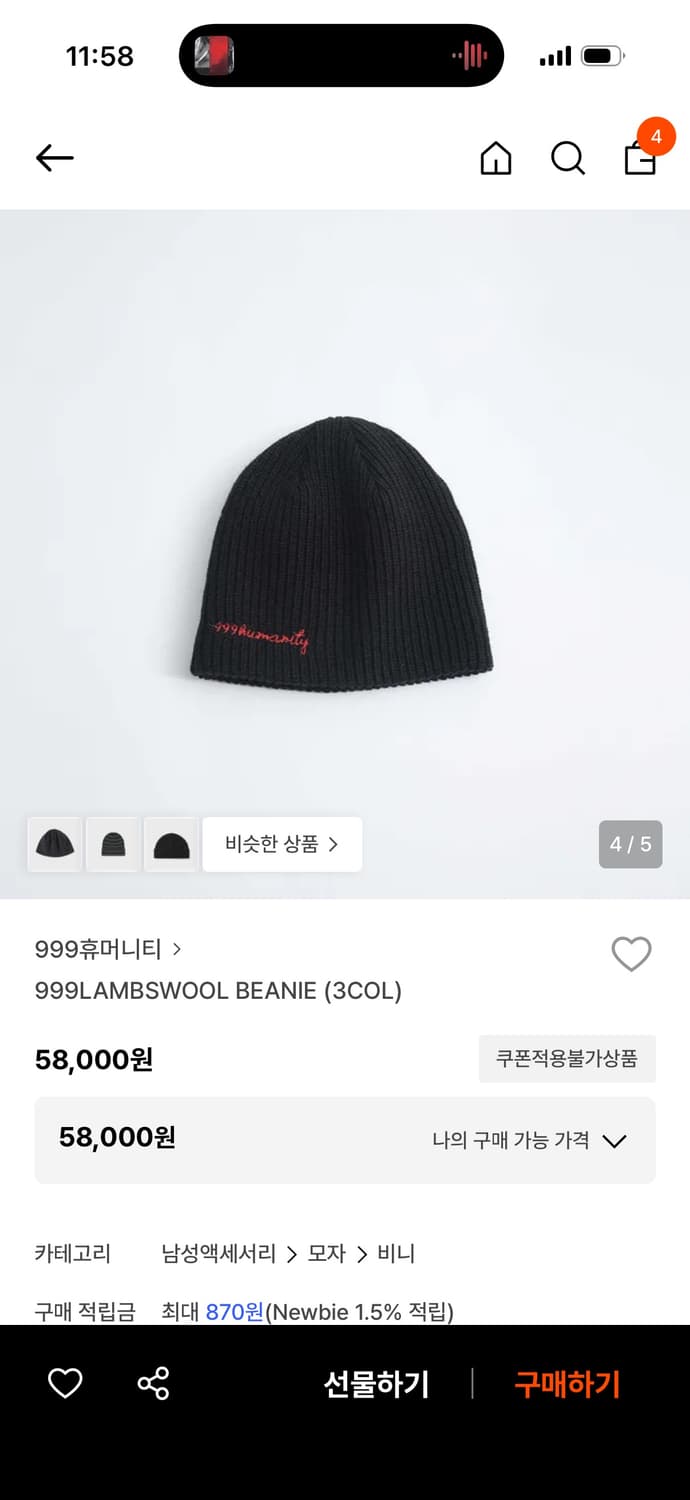Viewport: 690px width, 1500px height.
Task: Tap the heart icon in bottom bar
Action: 65,1384
